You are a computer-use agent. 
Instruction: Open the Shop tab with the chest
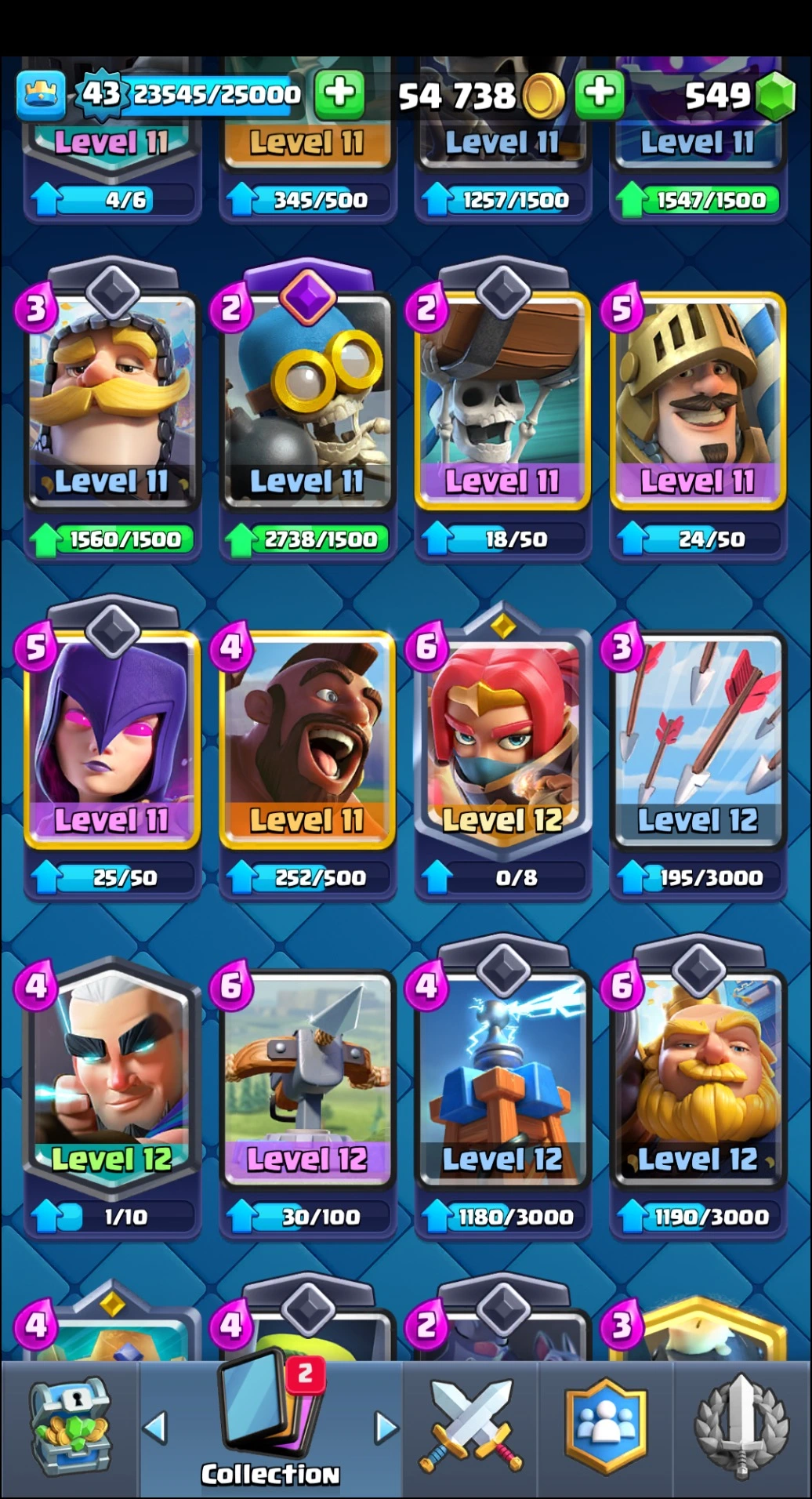tap(70, 1427)
